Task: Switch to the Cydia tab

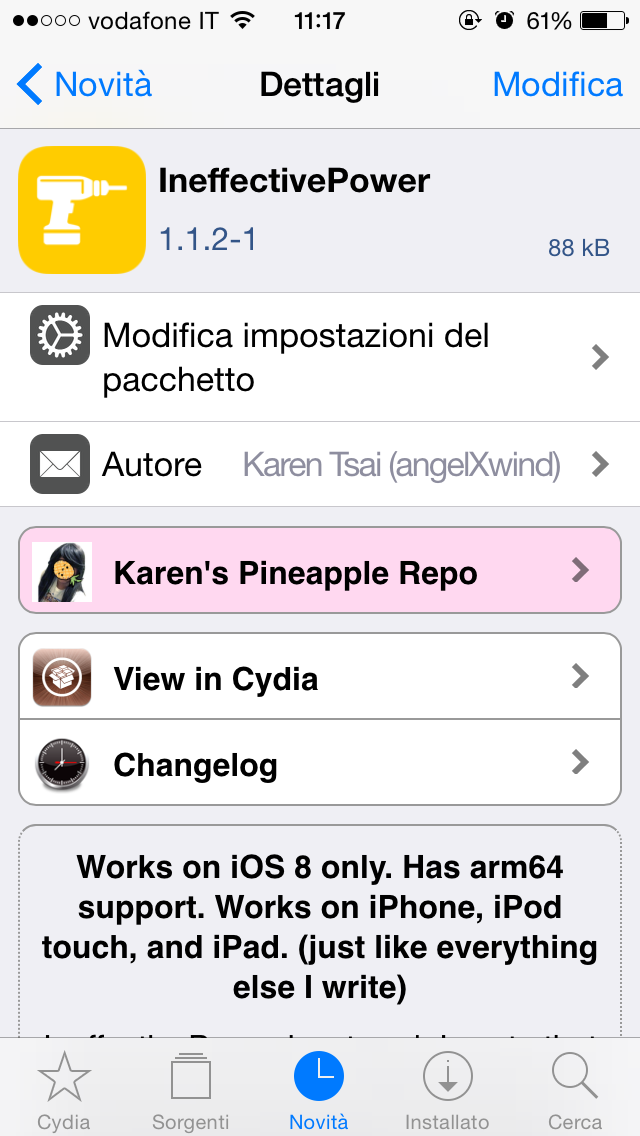Action: coord(64,1089)
